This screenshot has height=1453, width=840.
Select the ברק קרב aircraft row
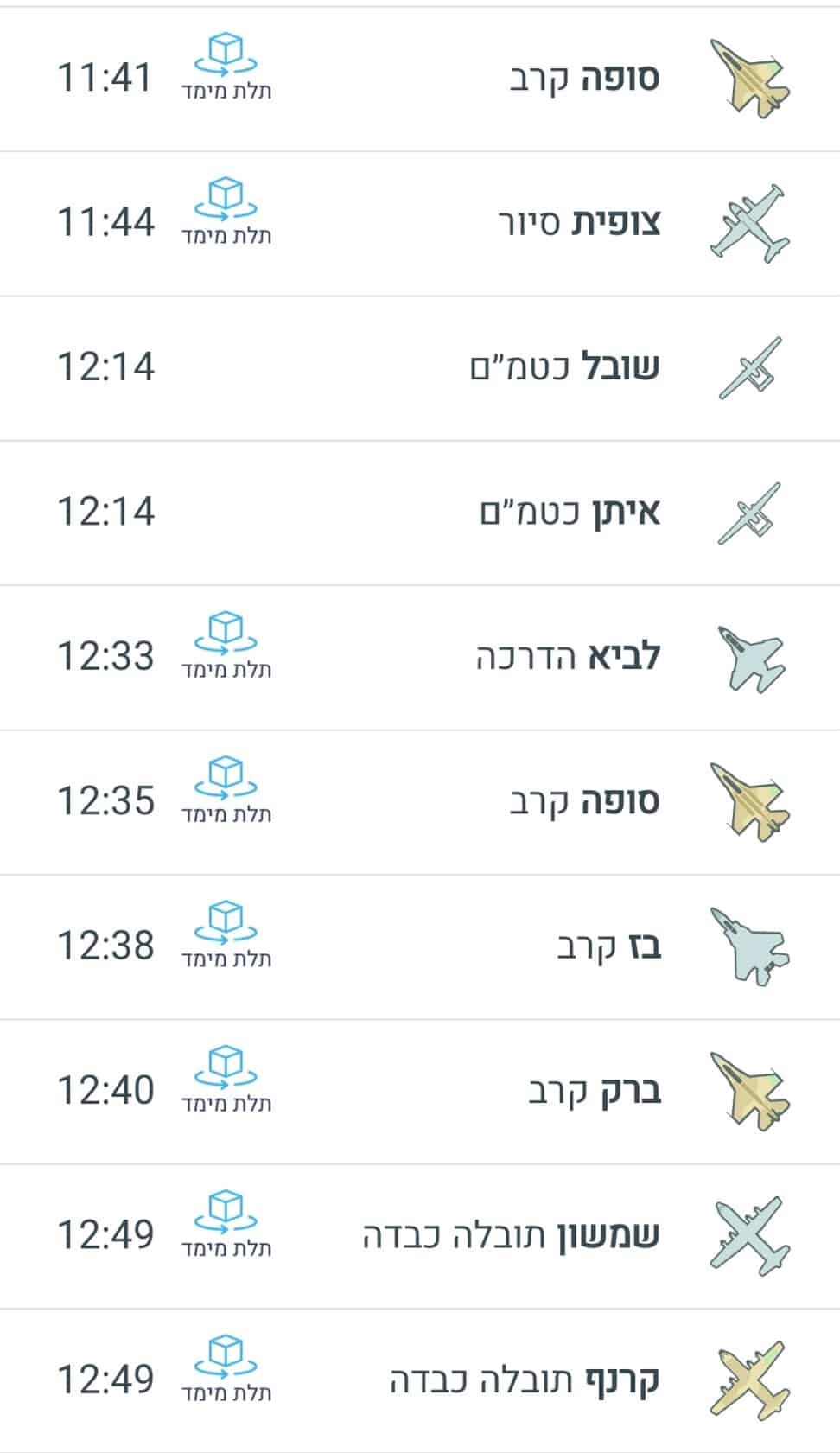[x=420, y=1092]
